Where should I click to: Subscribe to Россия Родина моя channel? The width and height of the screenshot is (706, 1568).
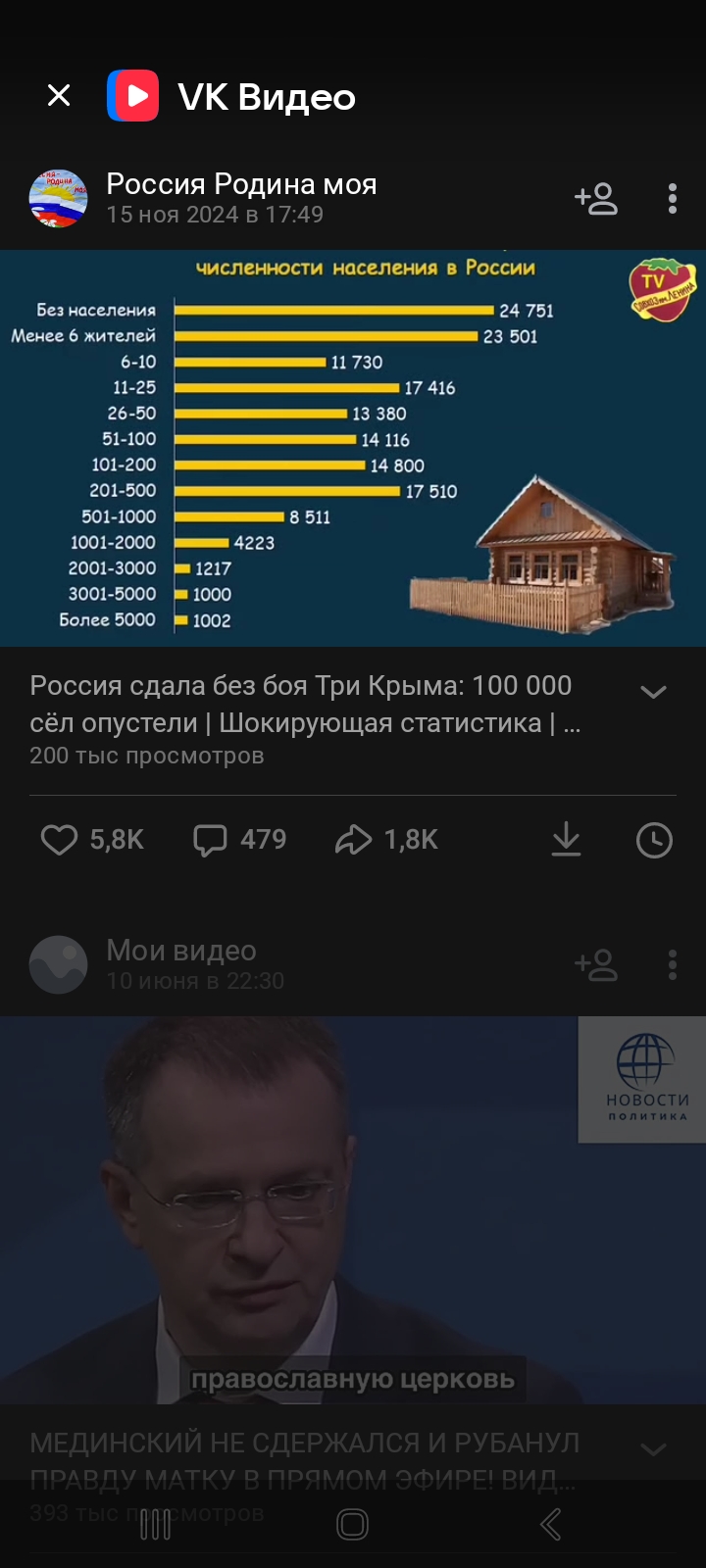click(x=596, y=199)
